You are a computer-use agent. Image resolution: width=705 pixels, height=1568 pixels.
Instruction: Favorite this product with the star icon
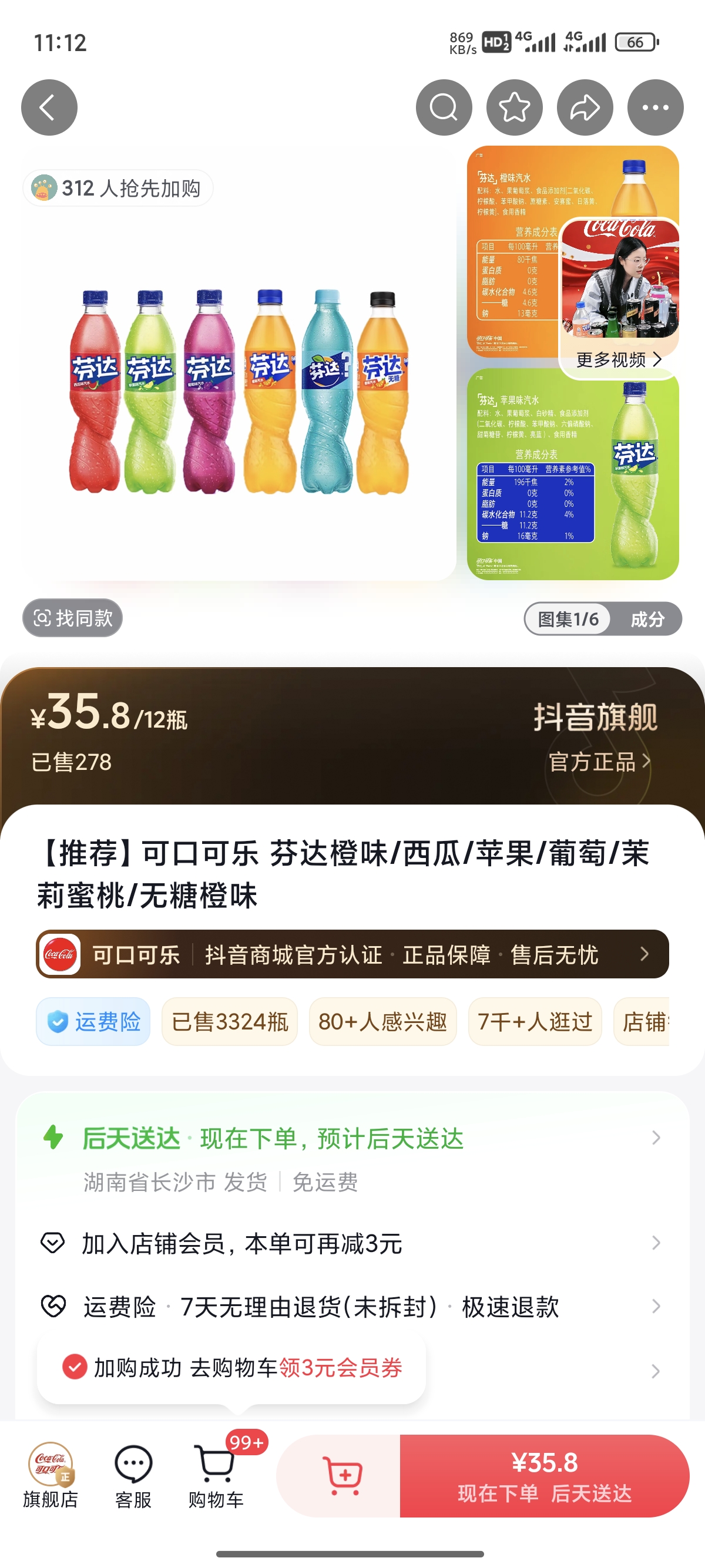click(x=515, y=107)
